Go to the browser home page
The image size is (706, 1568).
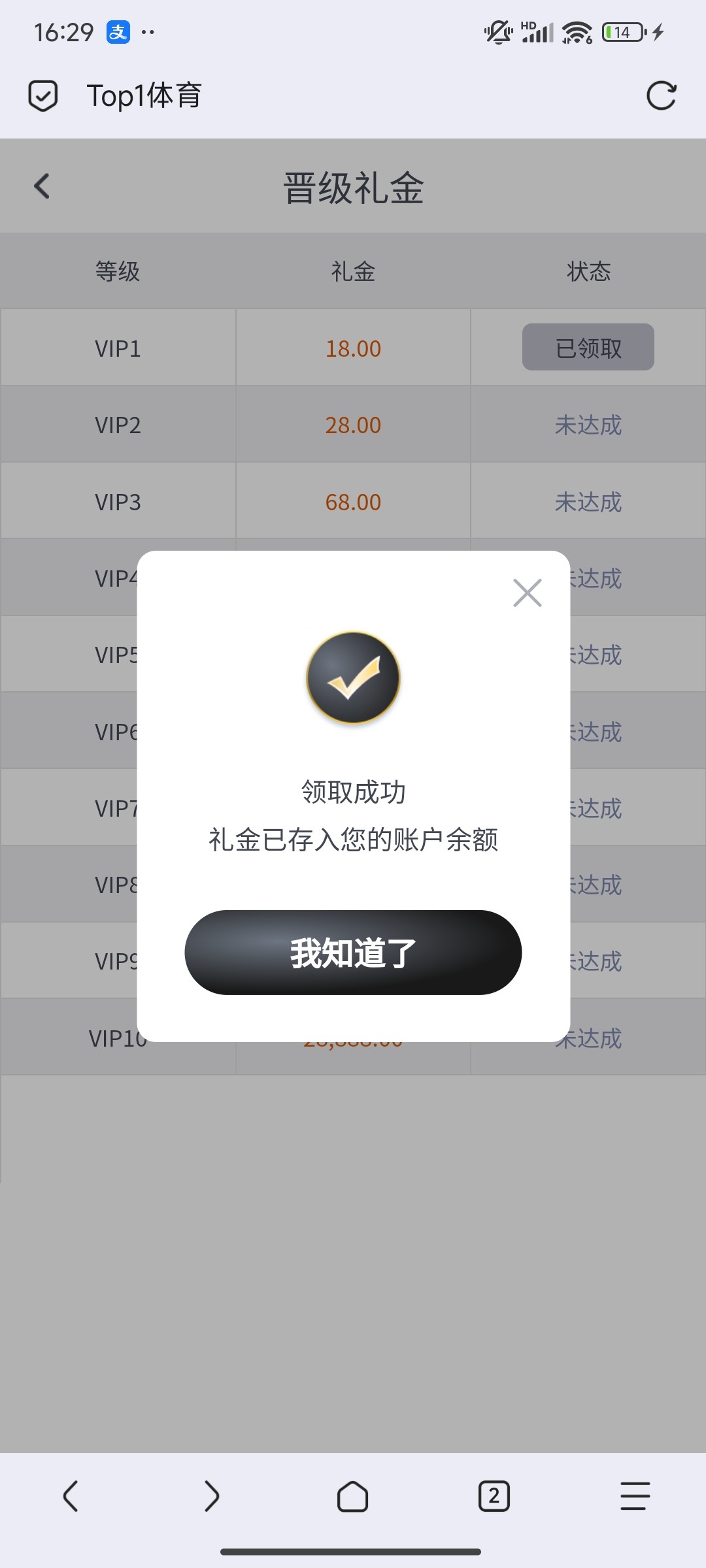(353, 1496)
